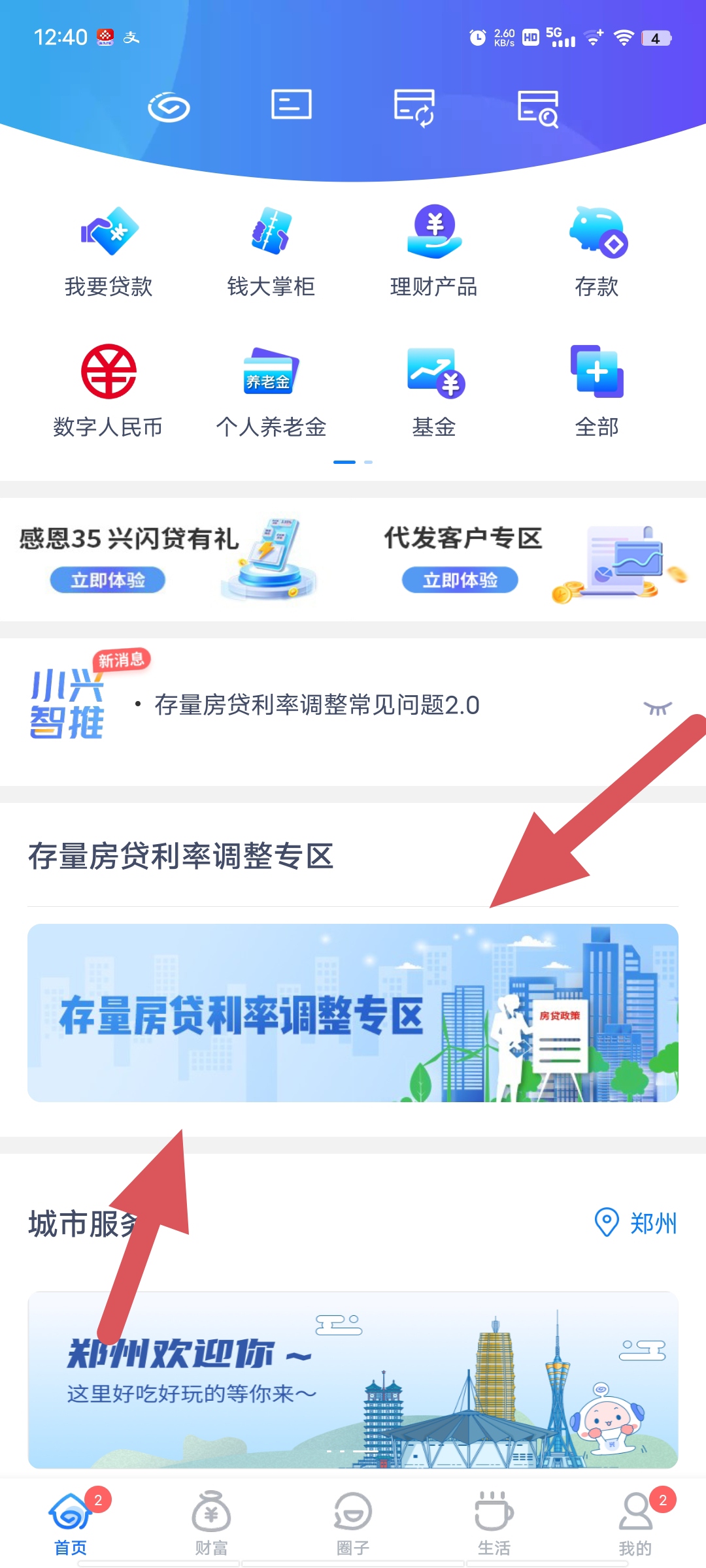Open 基金 funds section
Screen dimensions: 706x1568
tap(433, 392)
